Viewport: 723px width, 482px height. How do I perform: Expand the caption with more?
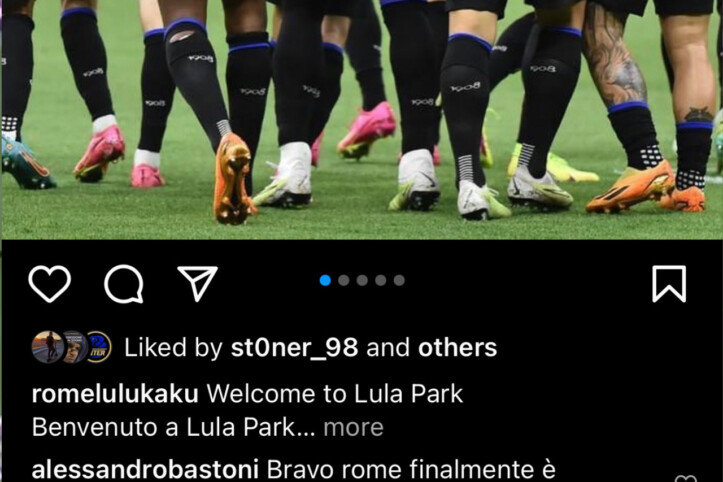point(353,427)
